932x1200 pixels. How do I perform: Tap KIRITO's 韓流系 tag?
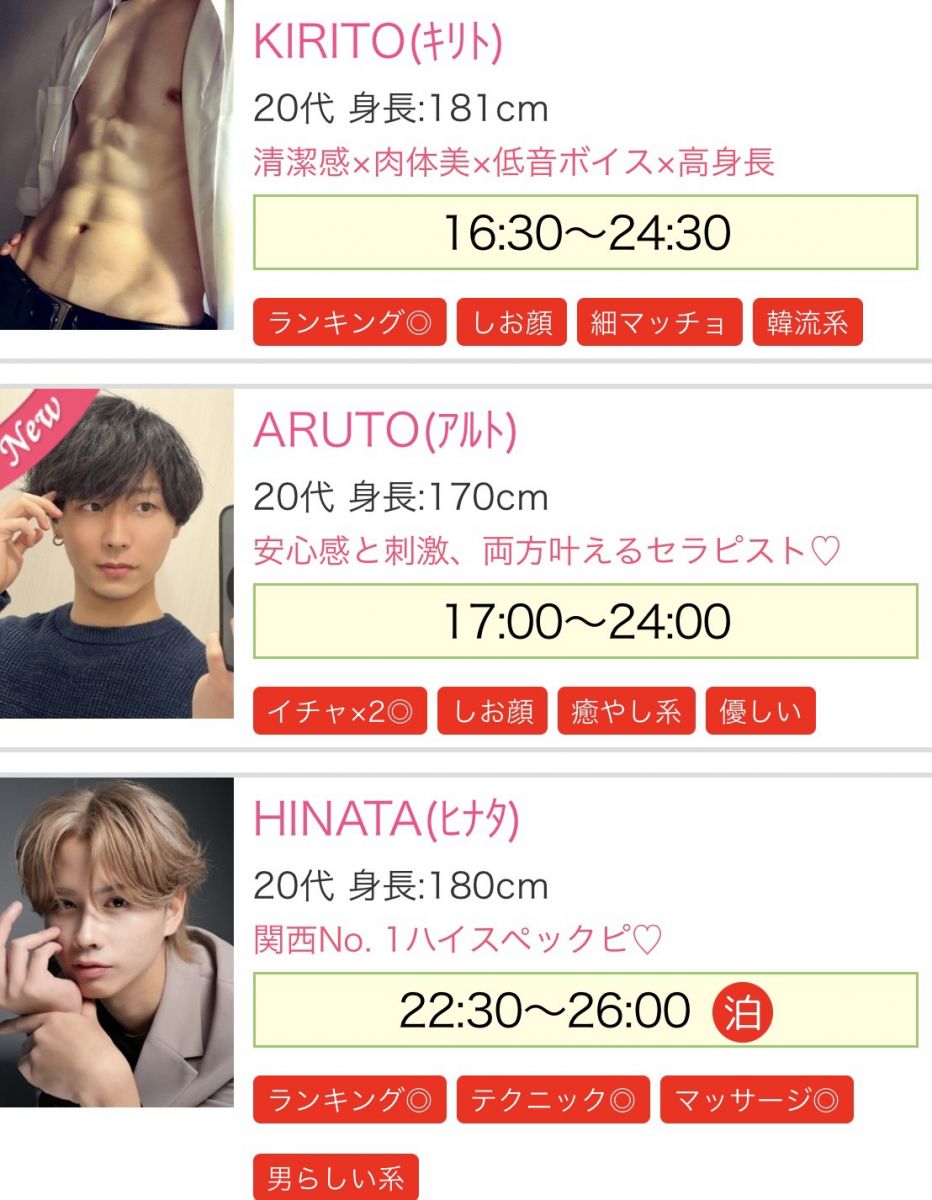coord(806,323)
